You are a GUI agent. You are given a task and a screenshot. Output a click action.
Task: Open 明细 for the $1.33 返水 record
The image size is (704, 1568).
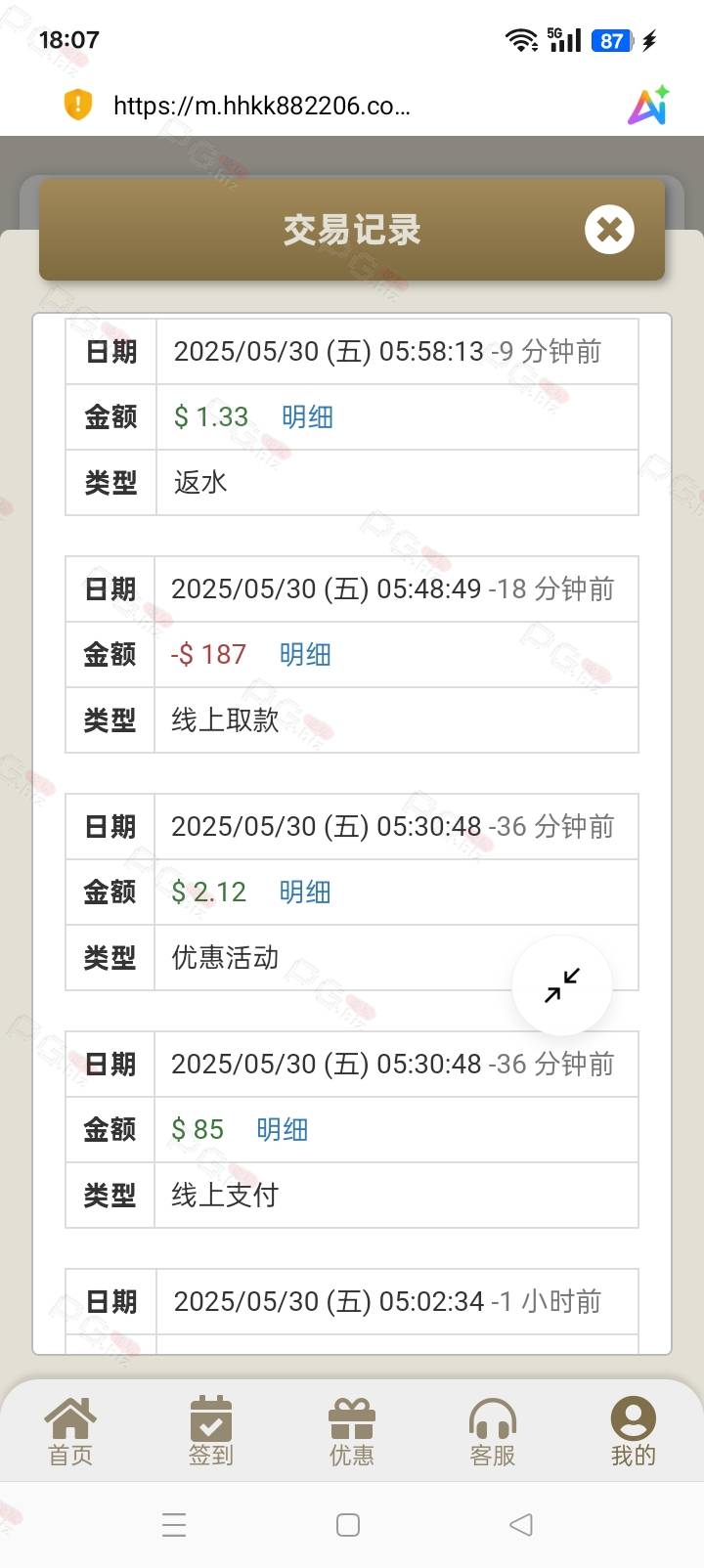[x=307, y=417]
